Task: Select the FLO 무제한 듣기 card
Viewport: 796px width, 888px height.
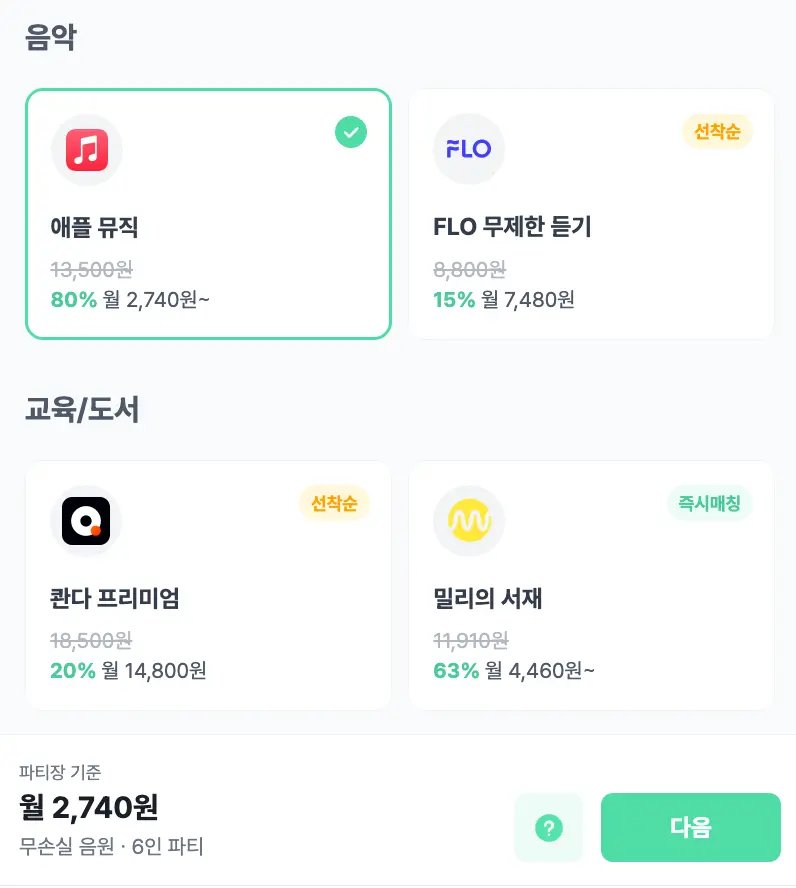Action: click(x=590, y=215)
